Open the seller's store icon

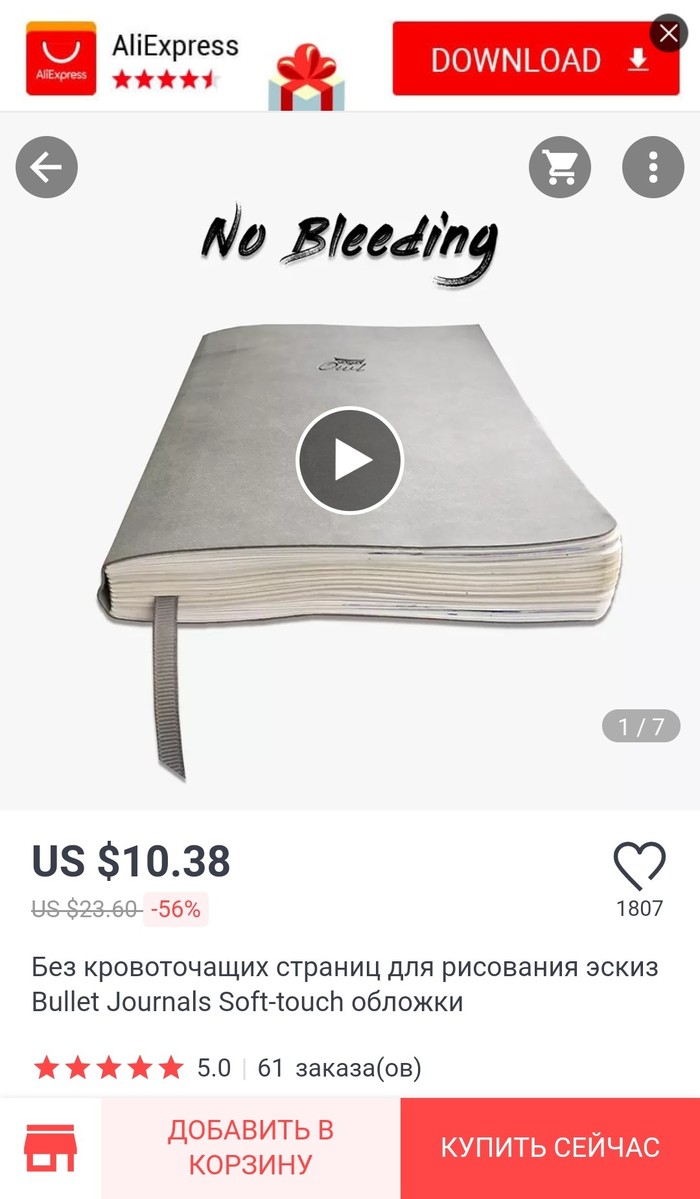point(50,1148)
